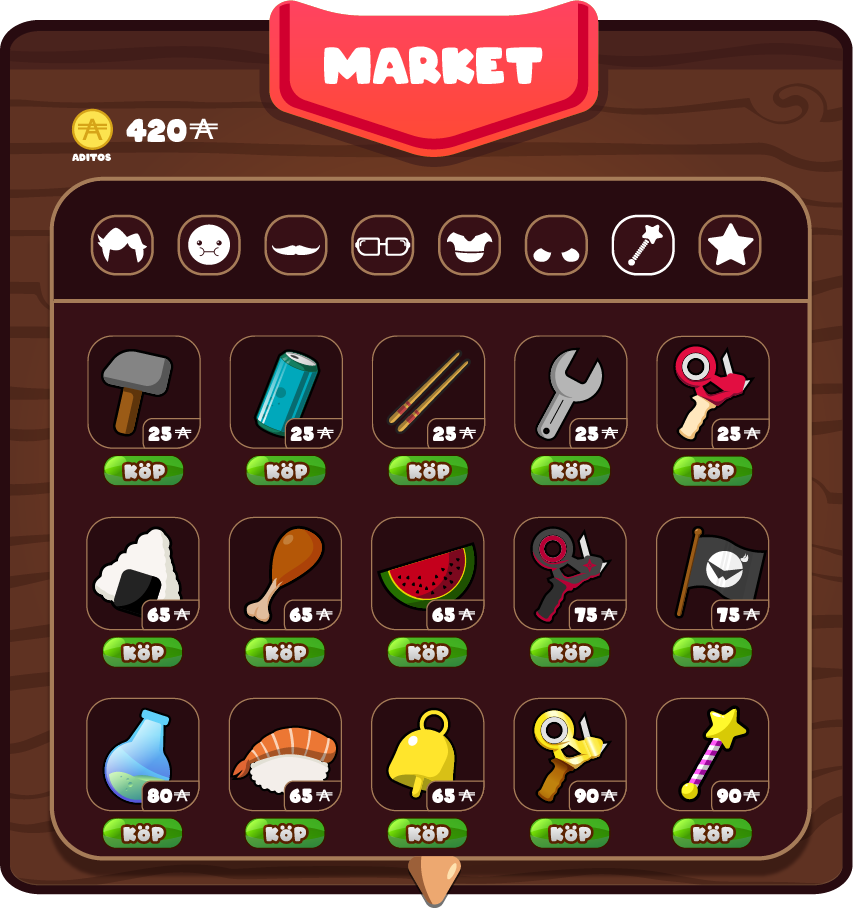
Task: Buy the onigiri rice ball
Action: [144, 652]
